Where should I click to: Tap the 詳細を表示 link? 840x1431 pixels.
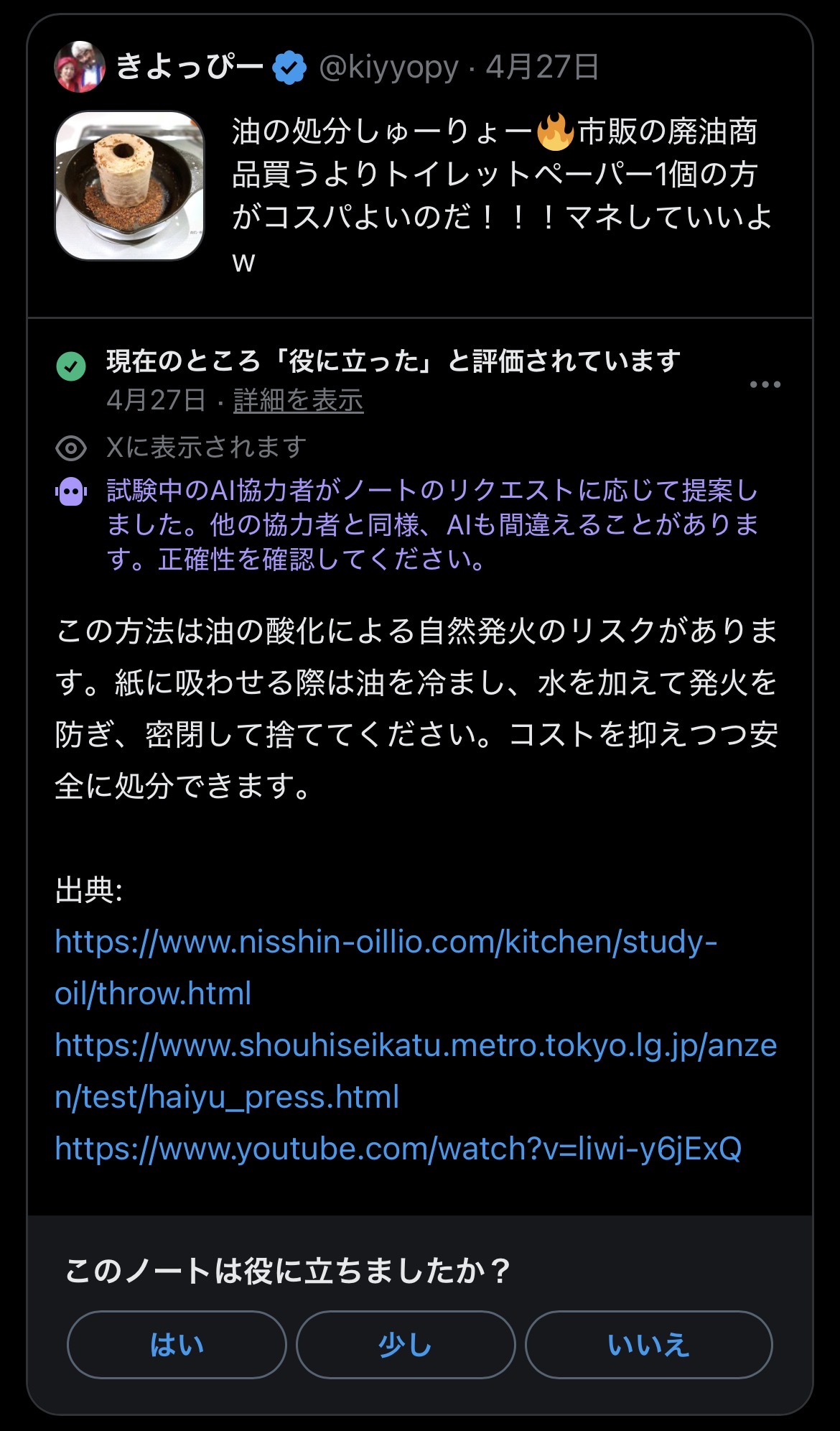tap(298, 400)
